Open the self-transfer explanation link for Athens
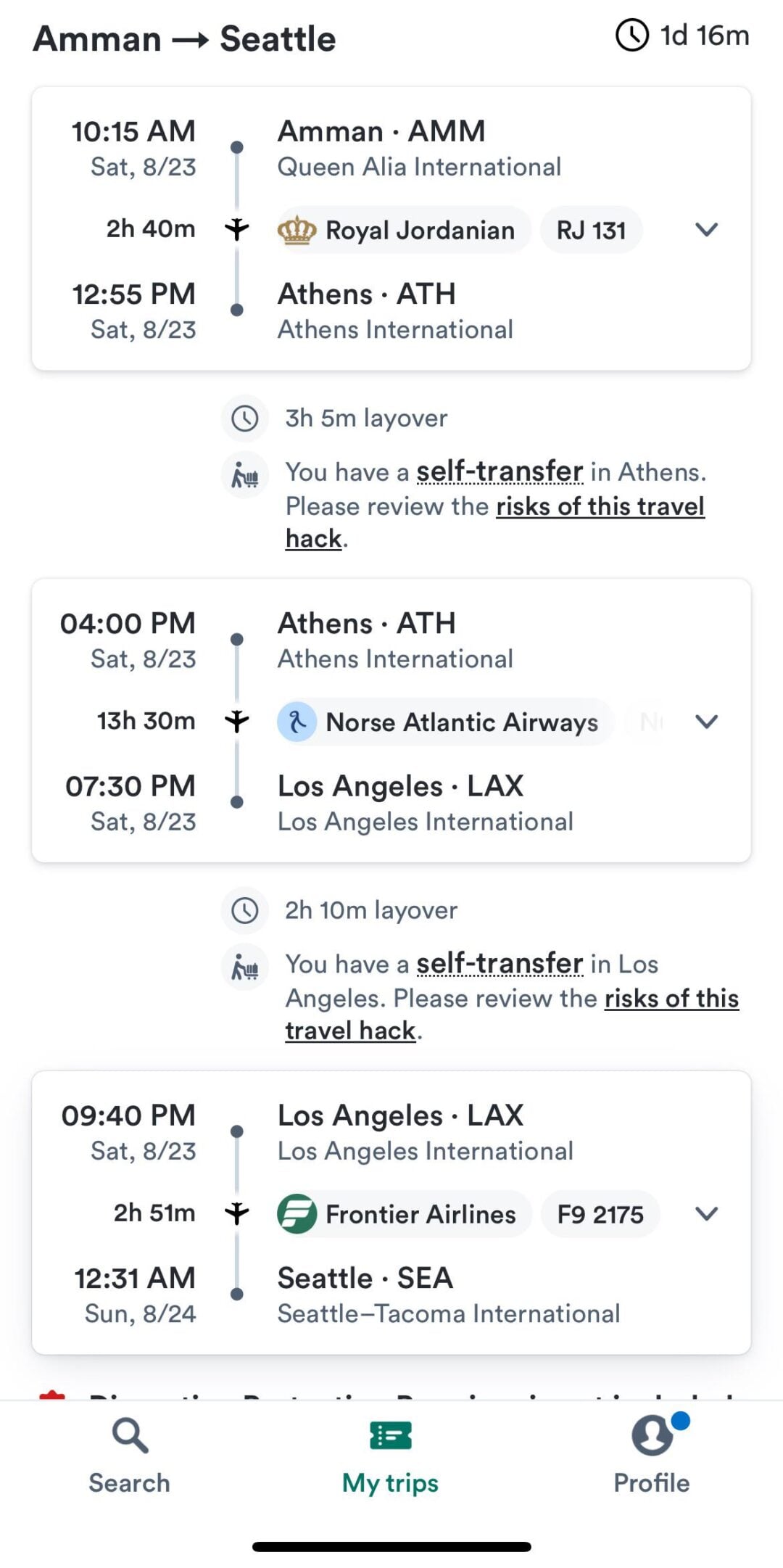The width and height of the screenshot is (783, 1568). [498, 472]
